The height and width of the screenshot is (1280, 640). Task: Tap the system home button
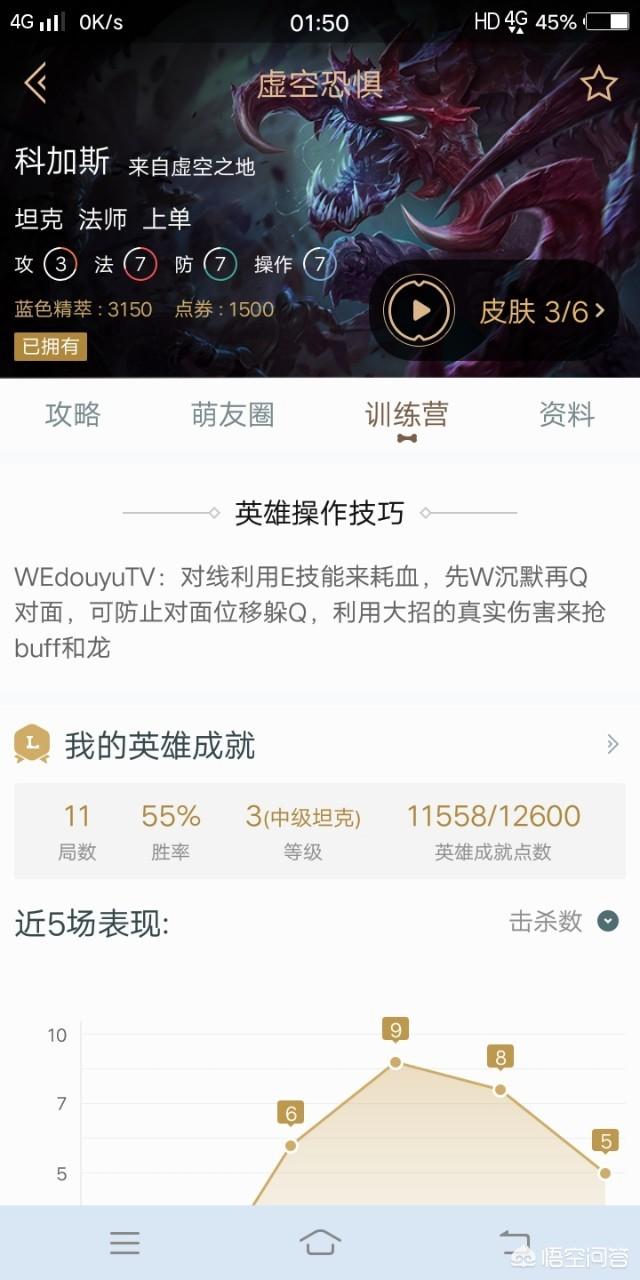320,1242
